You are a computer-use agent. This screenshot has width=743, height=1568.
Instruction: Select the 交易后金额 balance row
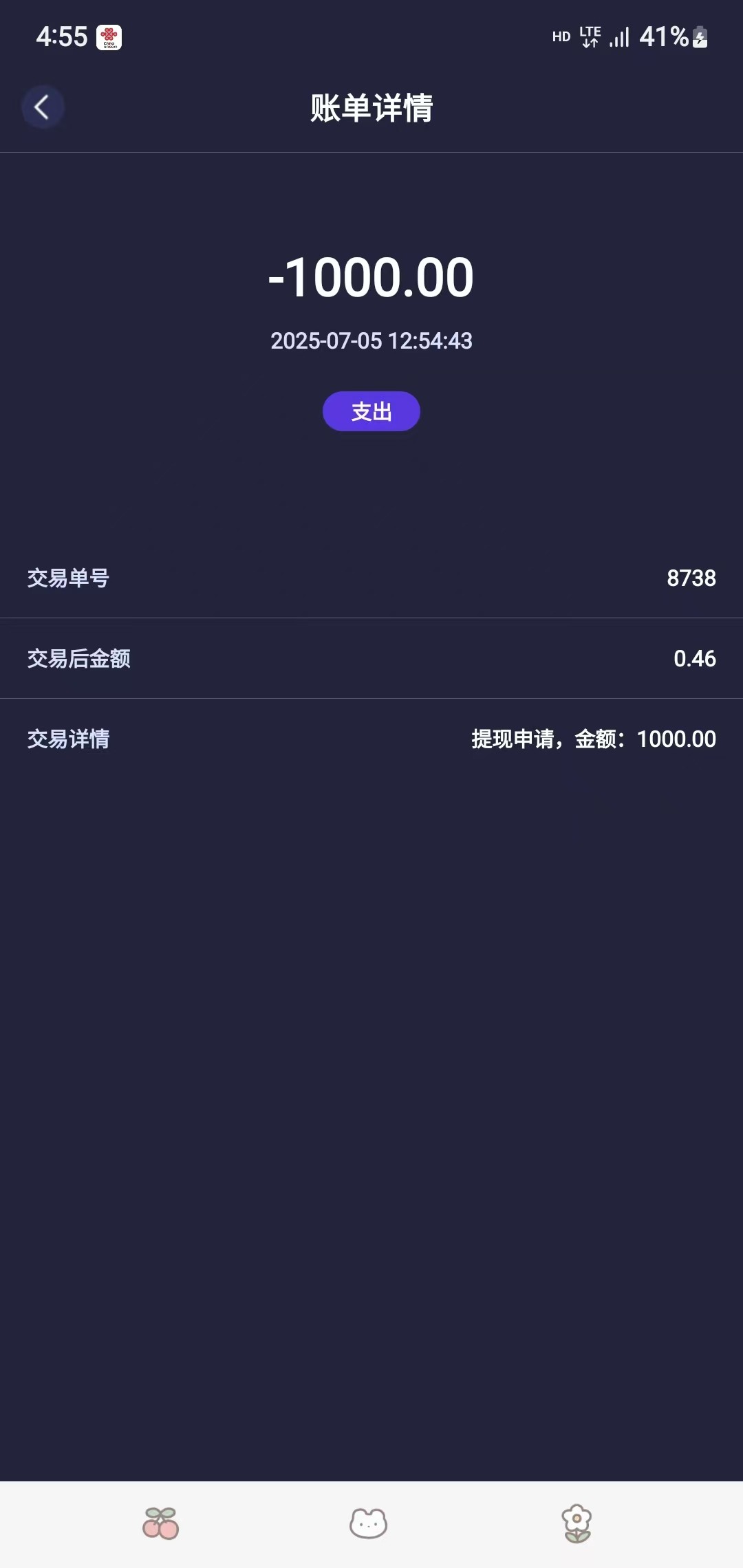[371, 659]
